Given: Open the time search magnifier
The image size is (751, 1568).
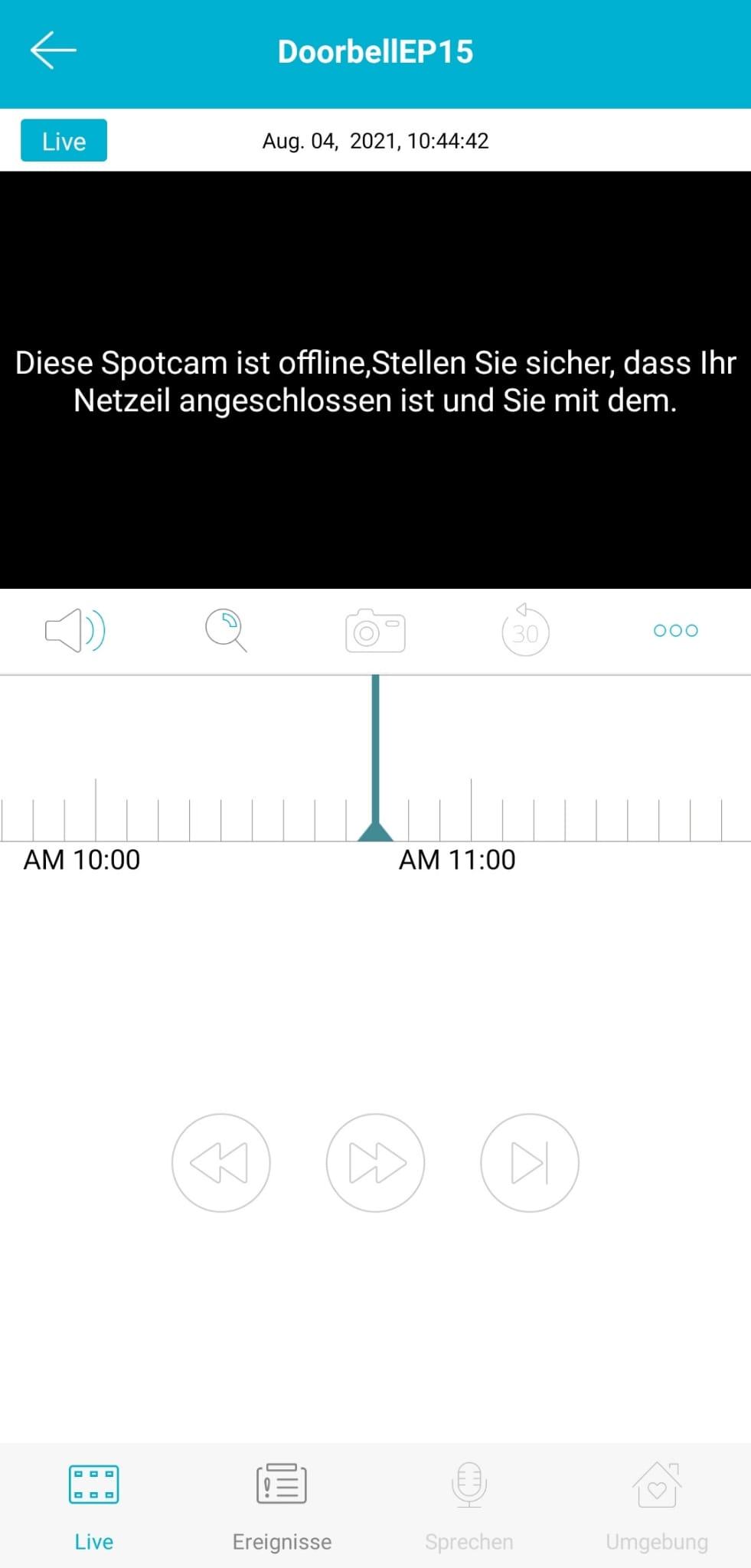Looking at the screenshot, I should pyautogui.click(x=226, y=631).
